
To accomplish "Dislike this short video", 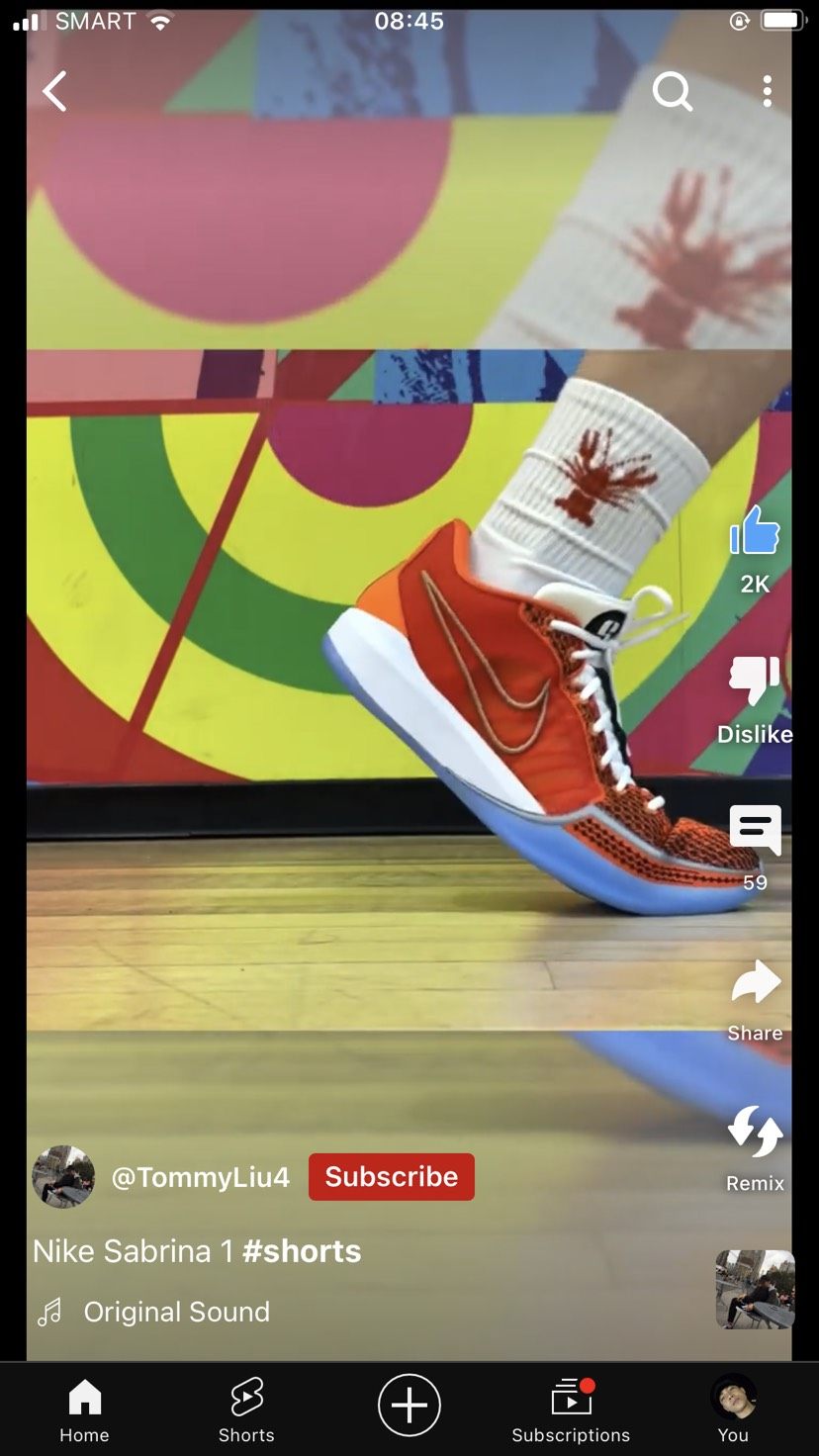I will (755, 682).
